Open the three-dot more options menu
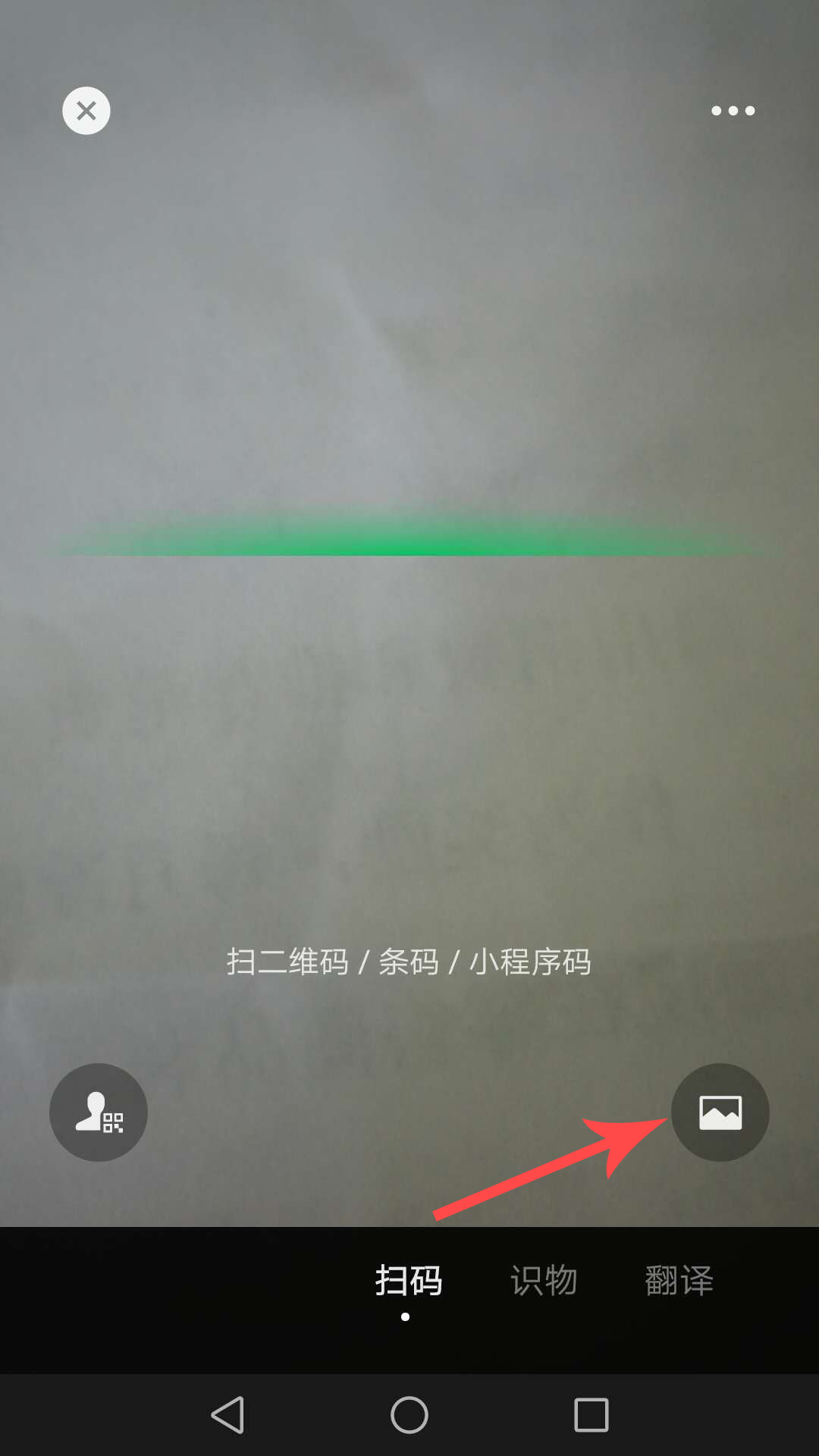 733,111
